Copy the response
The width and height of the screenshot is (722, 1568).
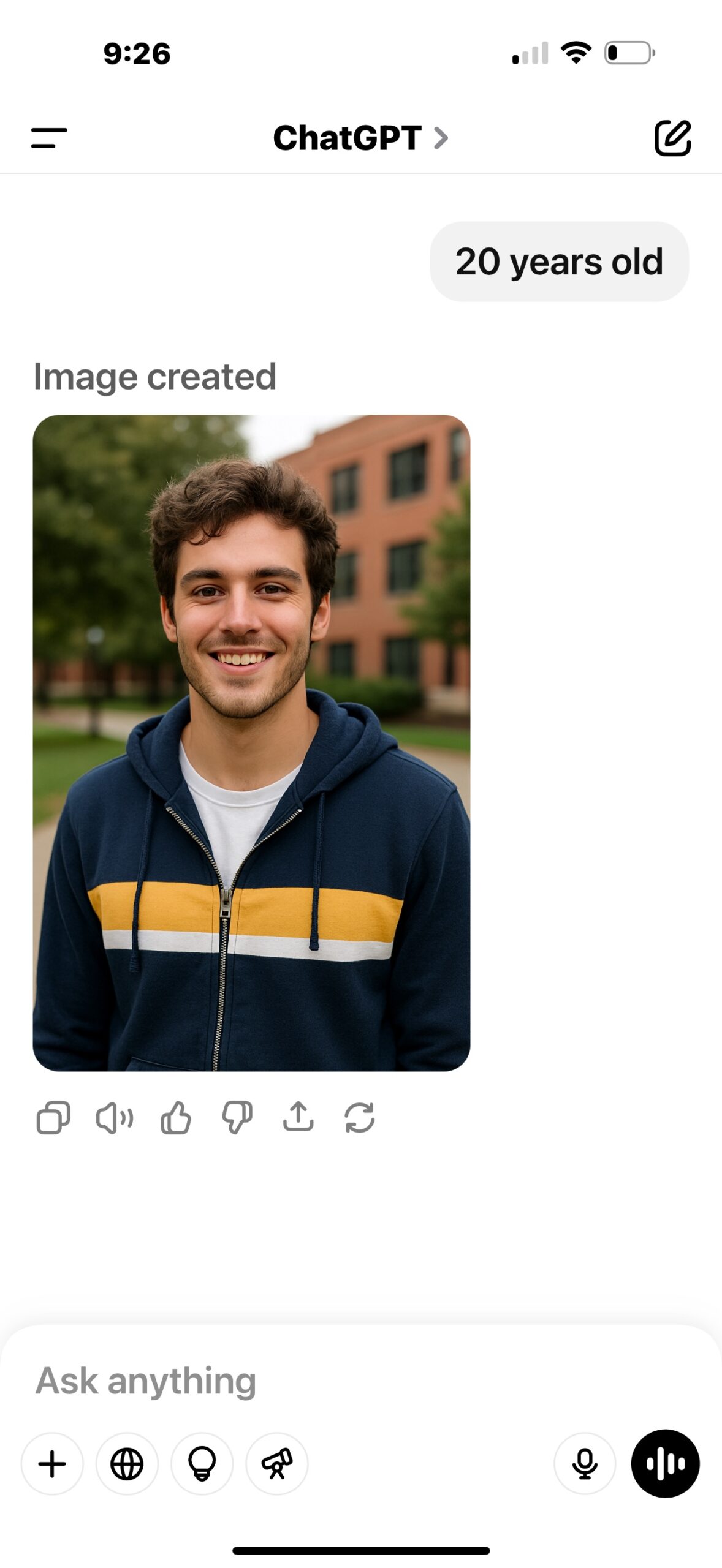pos(53,1118)
